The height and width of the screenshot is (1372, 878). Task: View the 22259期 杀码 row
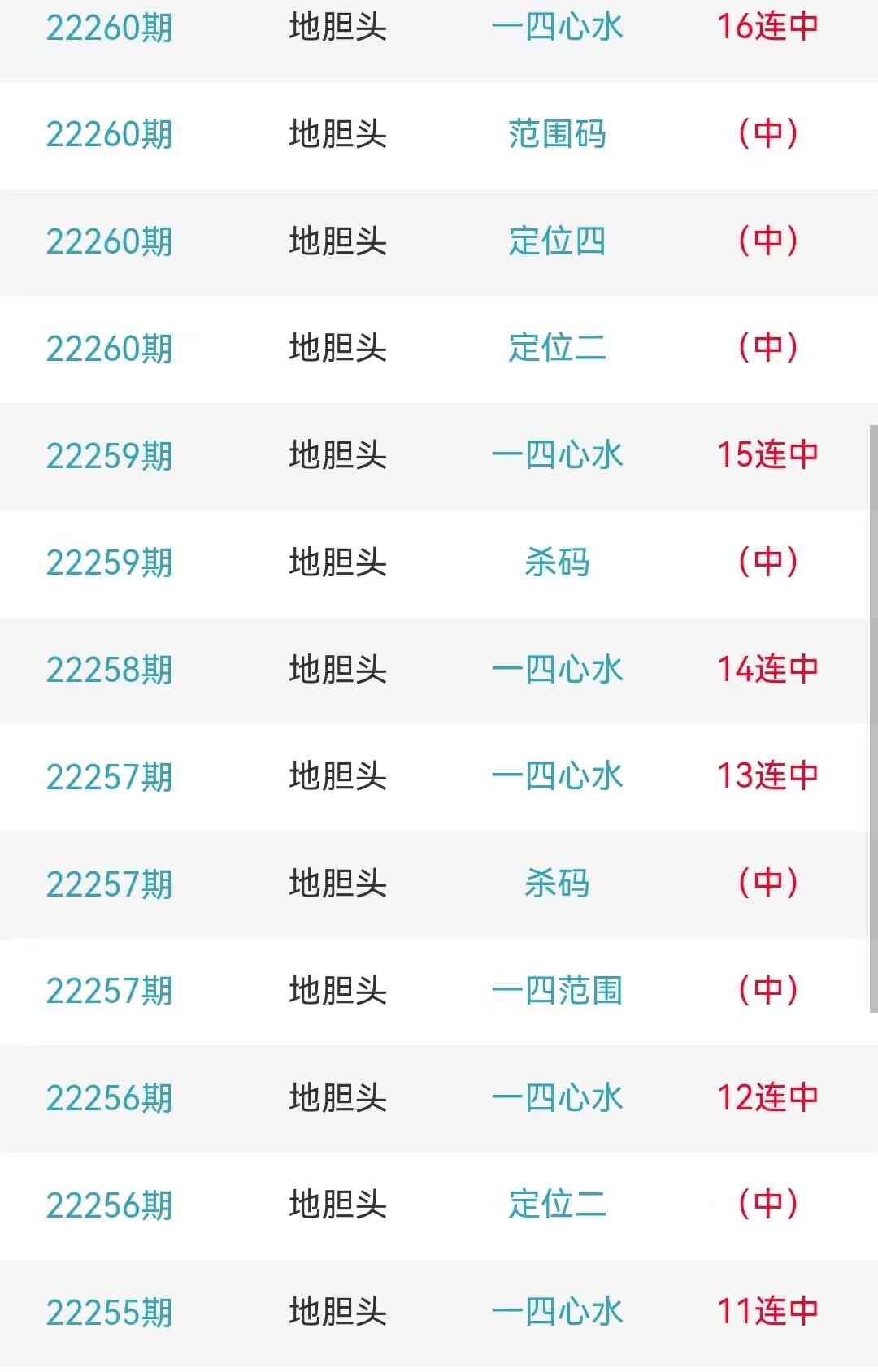(x=557, y=562)
